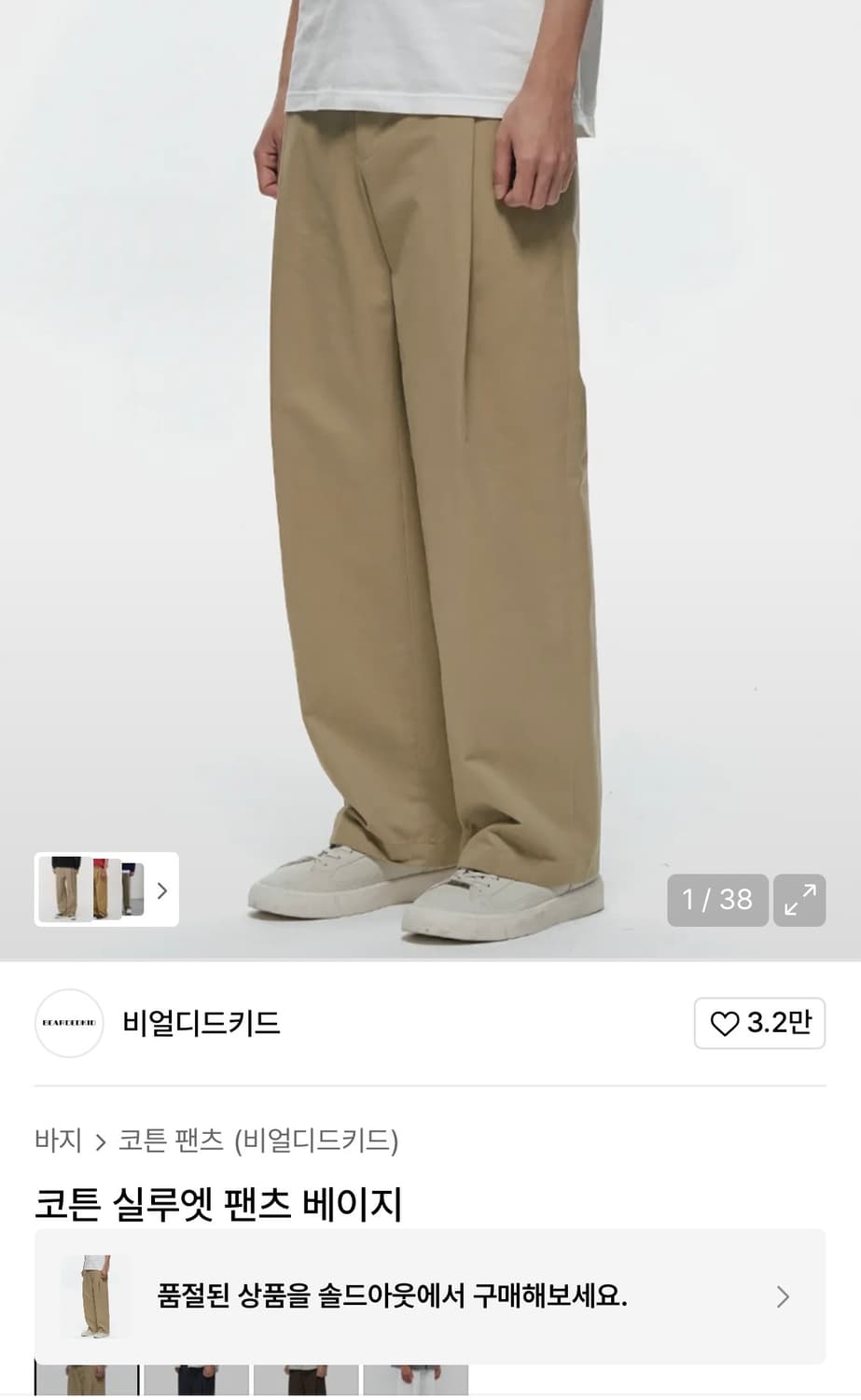Image resolution: width=861 pixels, height=1400 pixels.
Task: Click the main beige pants product photo
Action: [x=429, y=467]
